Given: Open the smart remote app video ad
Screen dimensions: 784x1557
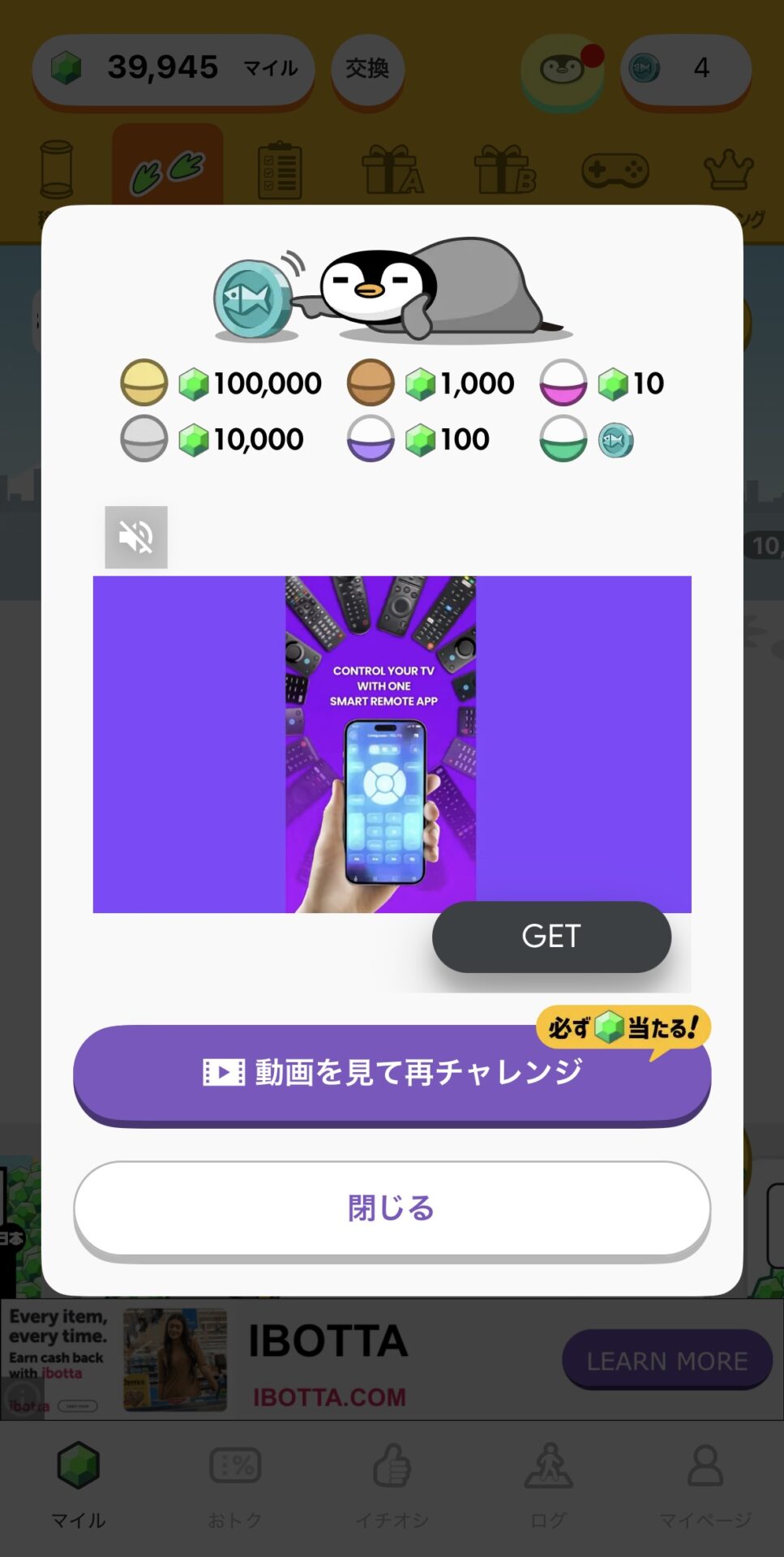Looking at the screenshot, I should point(381,744).
